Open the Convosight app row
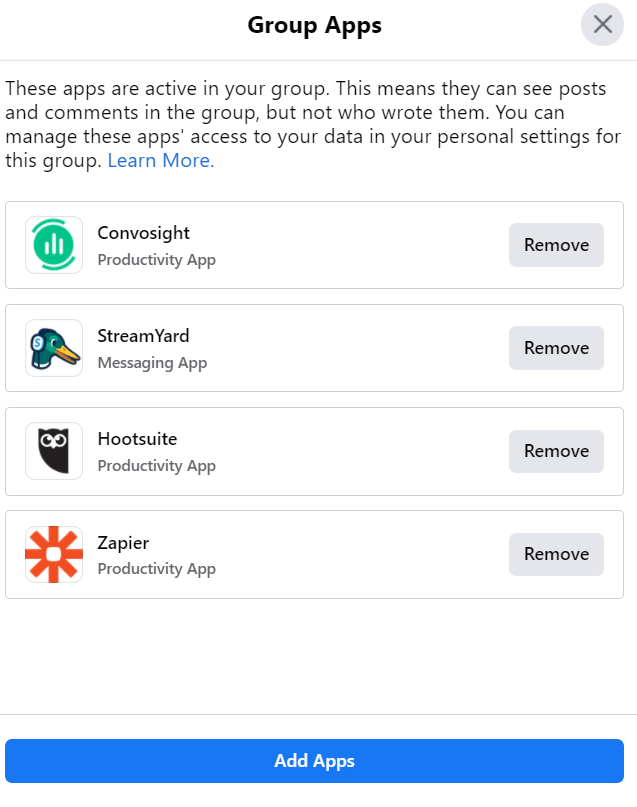The height and width of the screenshot is (807, 637). pyautogui.click(x=143, y=234)
